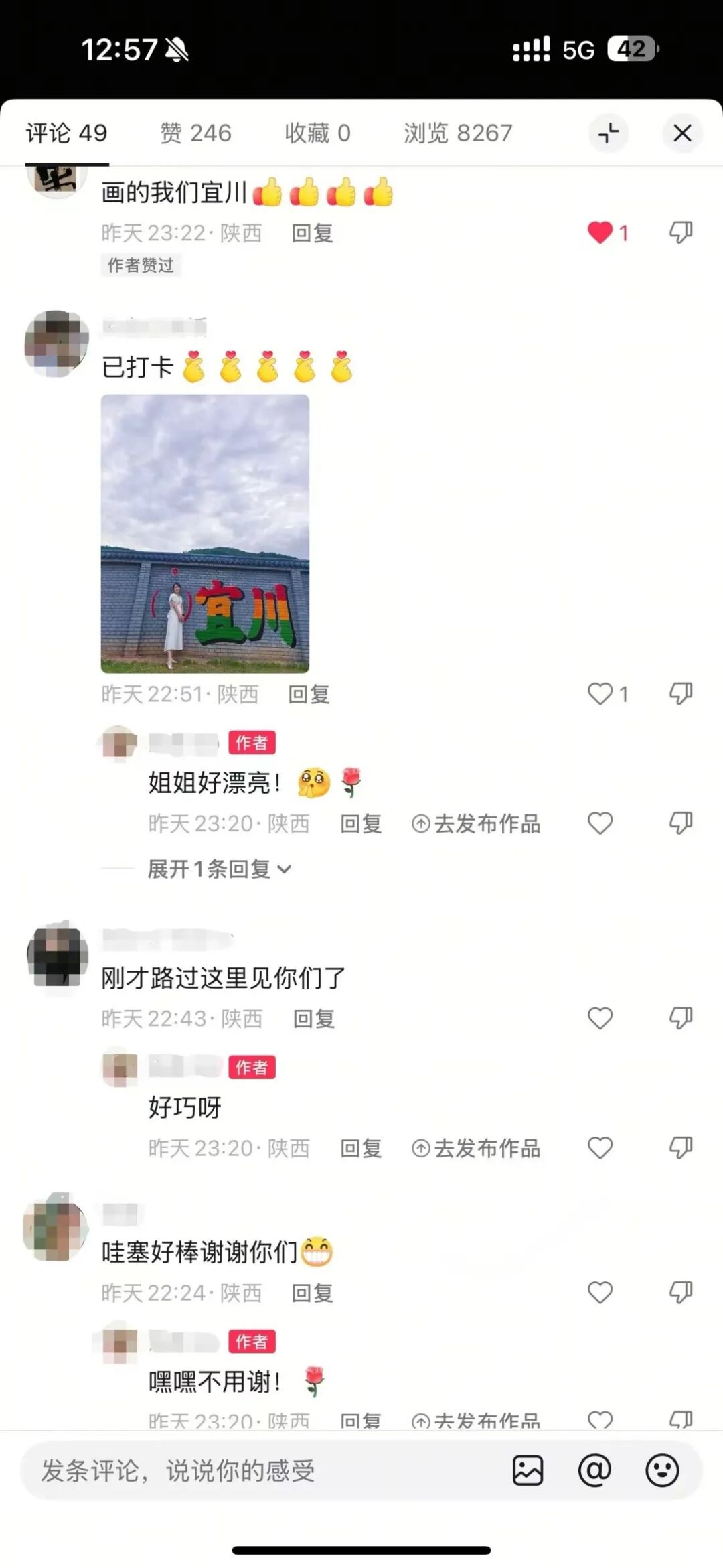This screenshot has height=1568, width=723.
Task: Open the emoji picker
Action: (662, 1471)
